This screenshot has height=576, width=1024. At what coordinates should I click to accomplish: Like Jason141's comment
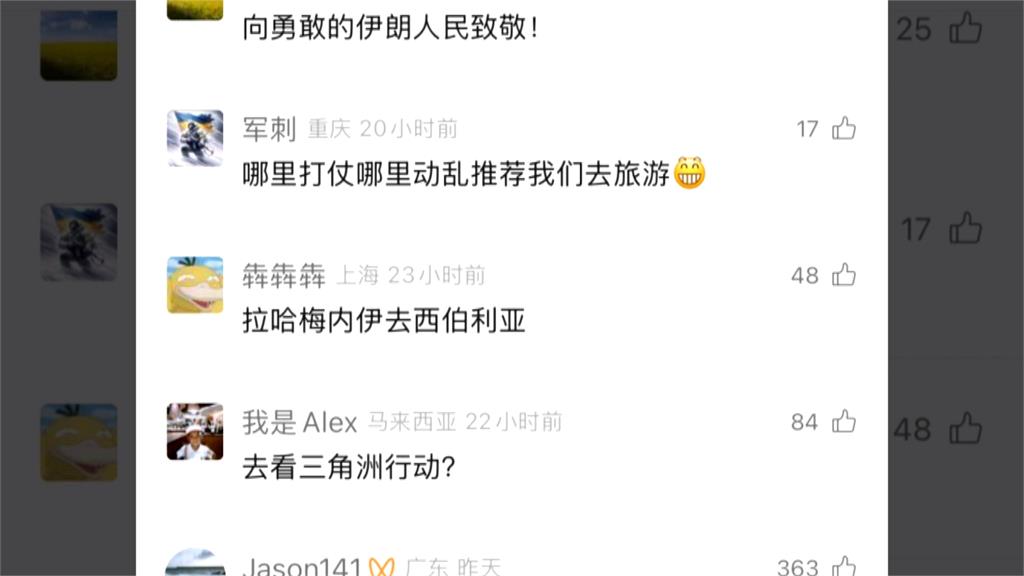pos(844,566)
